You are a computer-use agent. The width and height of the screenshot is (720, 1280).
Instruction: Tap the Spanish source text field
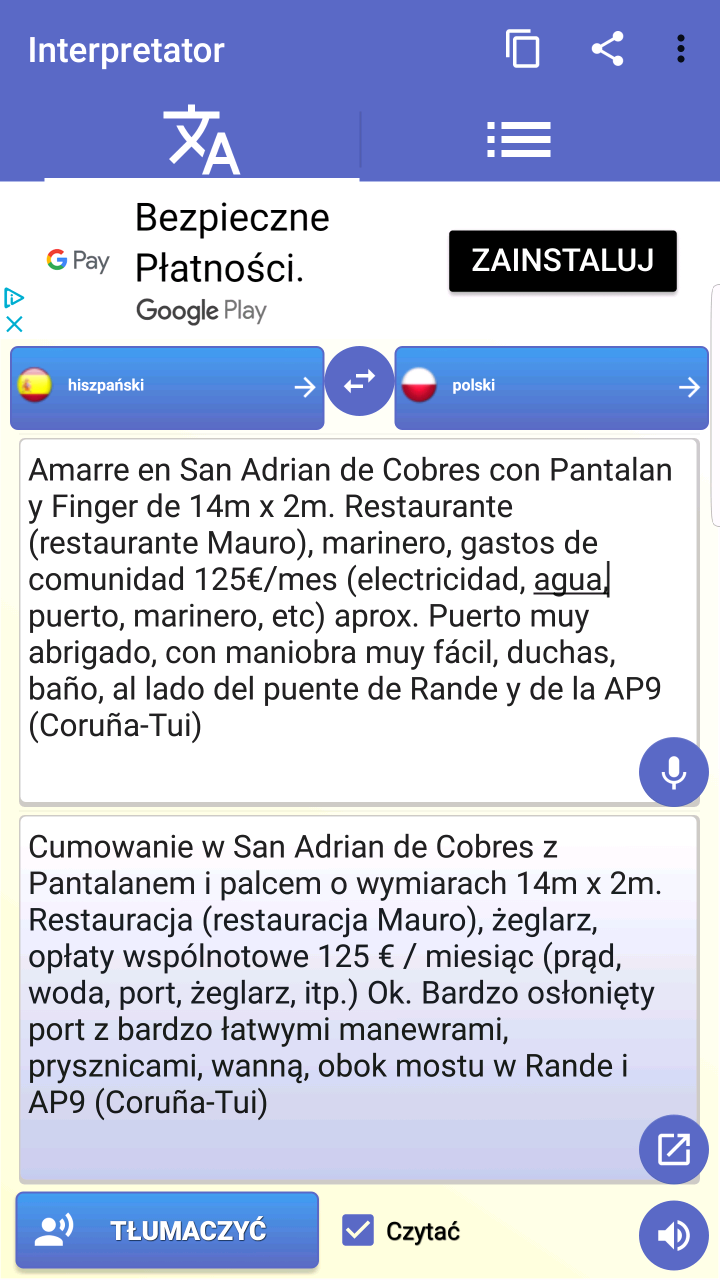359,621
